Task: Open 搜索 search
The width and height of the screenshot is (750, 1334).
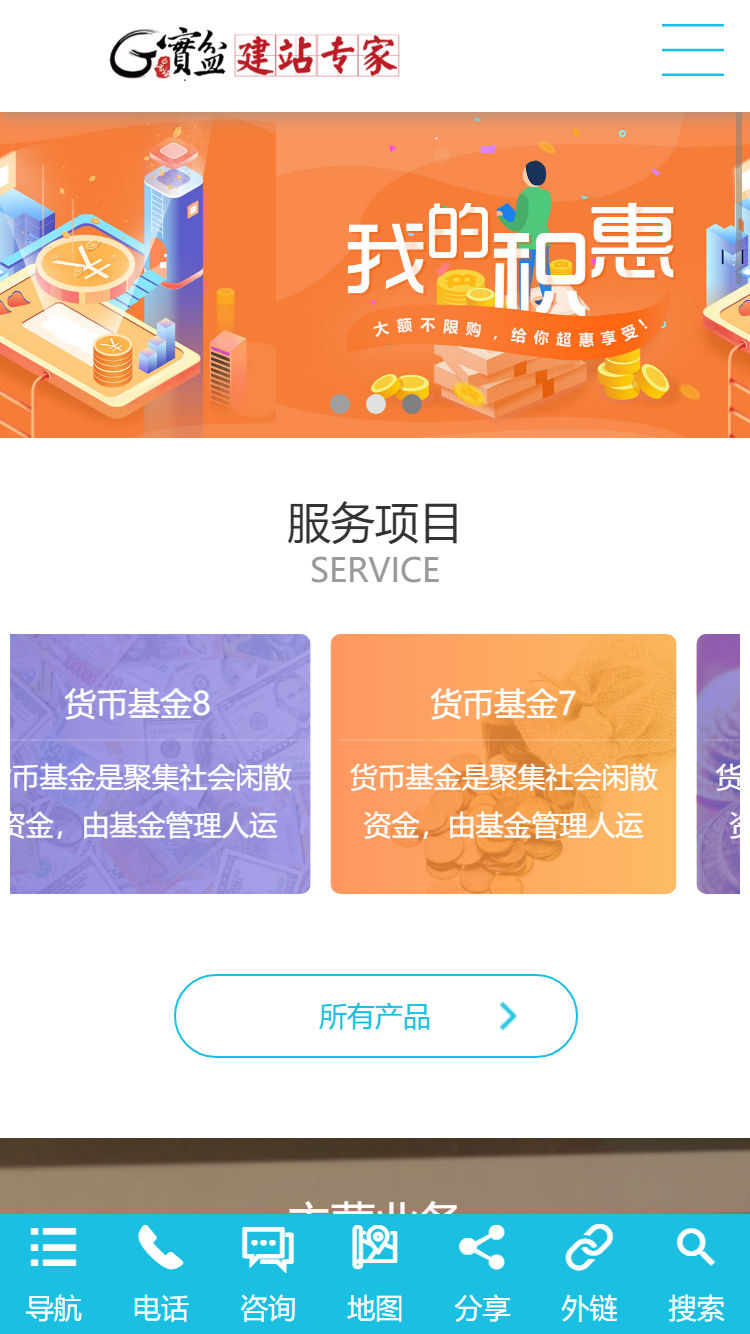Action: click(x=696, y=1274)
